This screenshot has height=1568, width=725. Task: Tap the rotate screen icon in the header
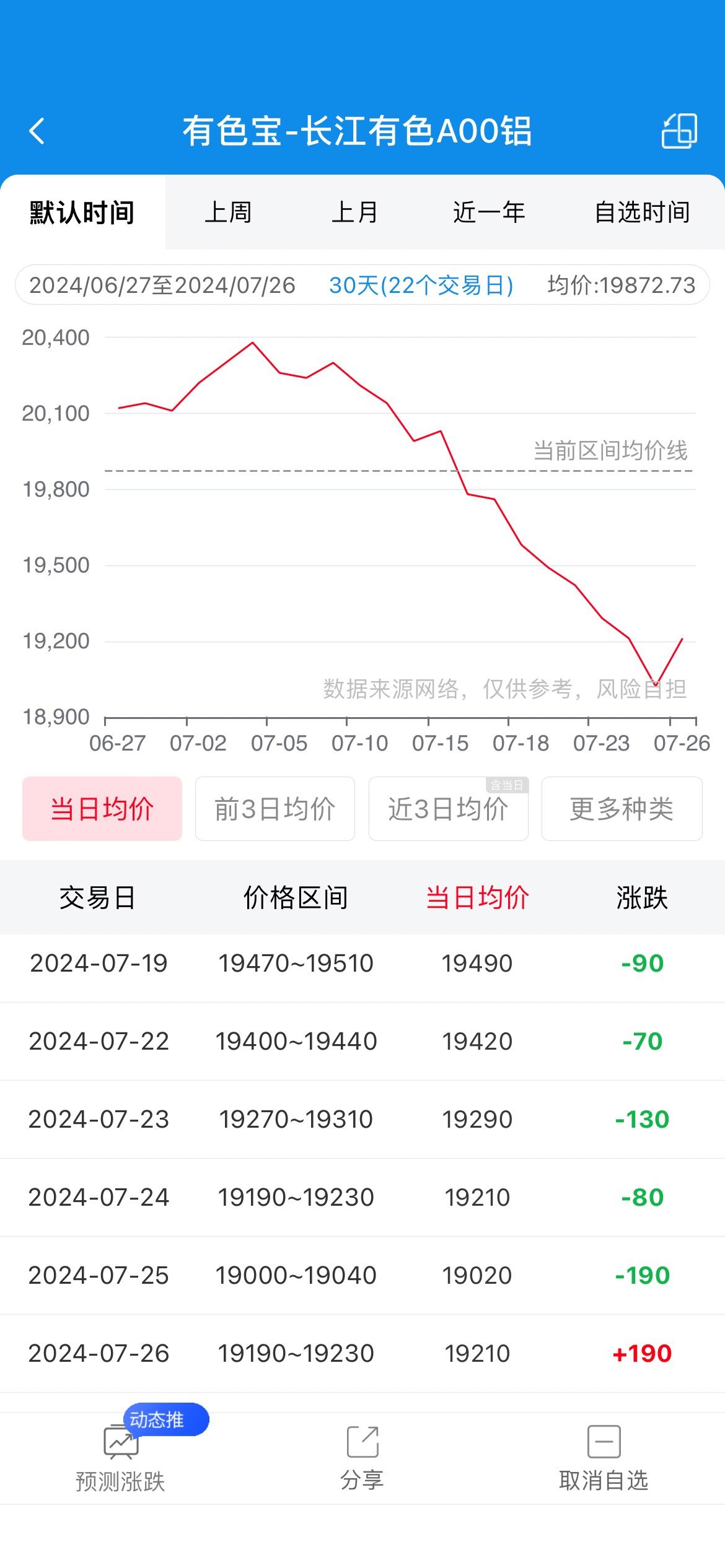pyautogui.click(x=679, y=131)
